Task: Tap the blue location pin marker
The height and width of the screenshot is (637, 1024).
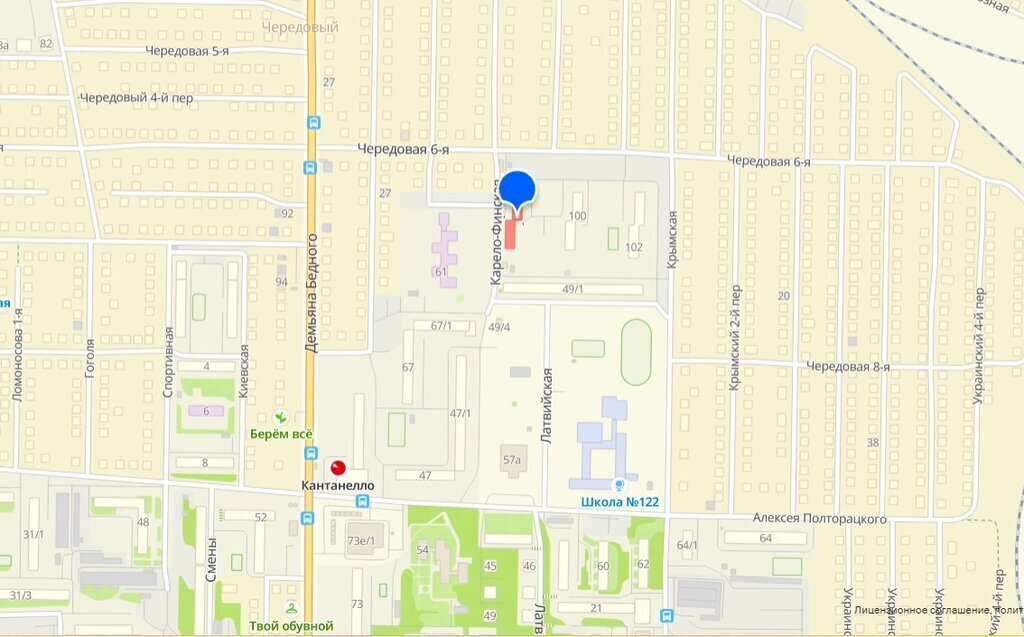Action: tap(517, 191)
